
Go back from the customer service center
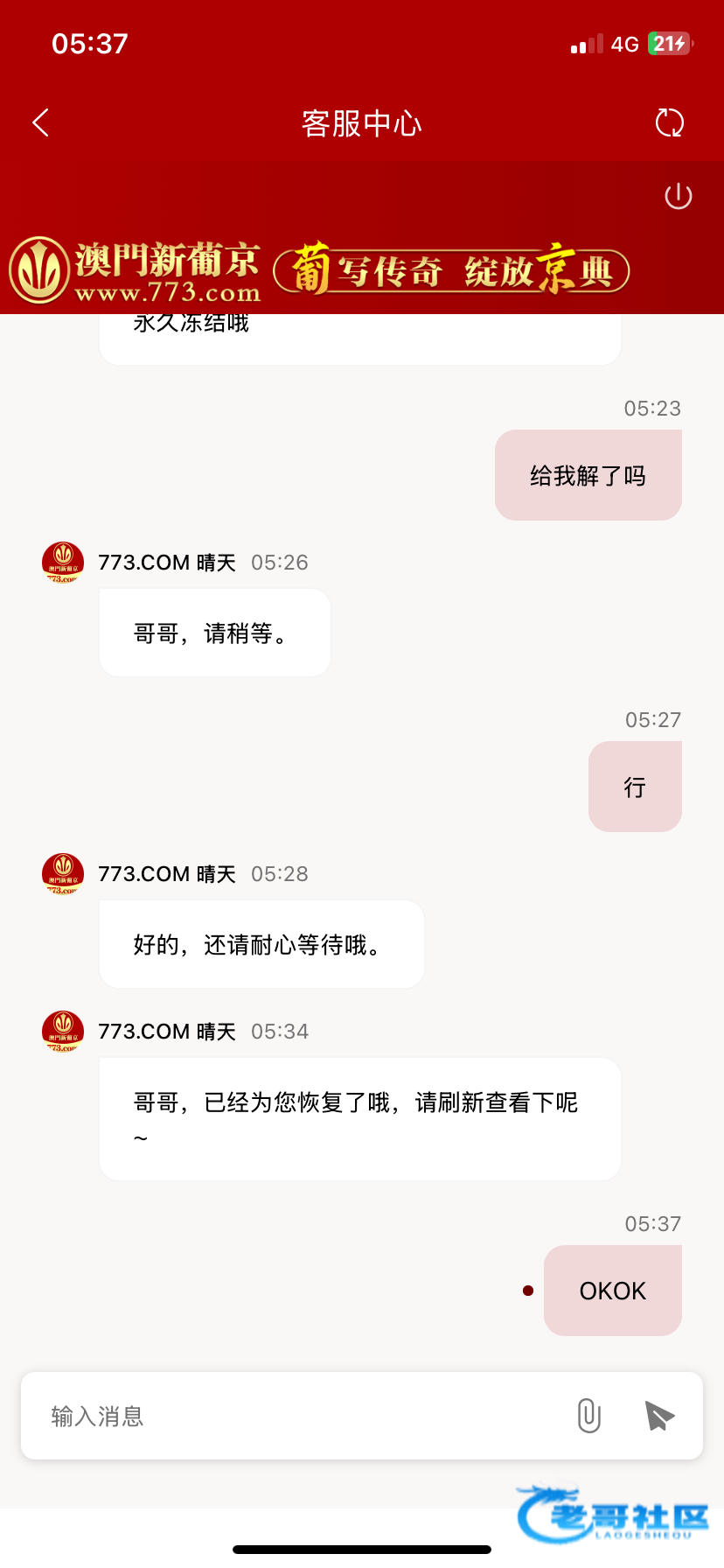[40, 122]
